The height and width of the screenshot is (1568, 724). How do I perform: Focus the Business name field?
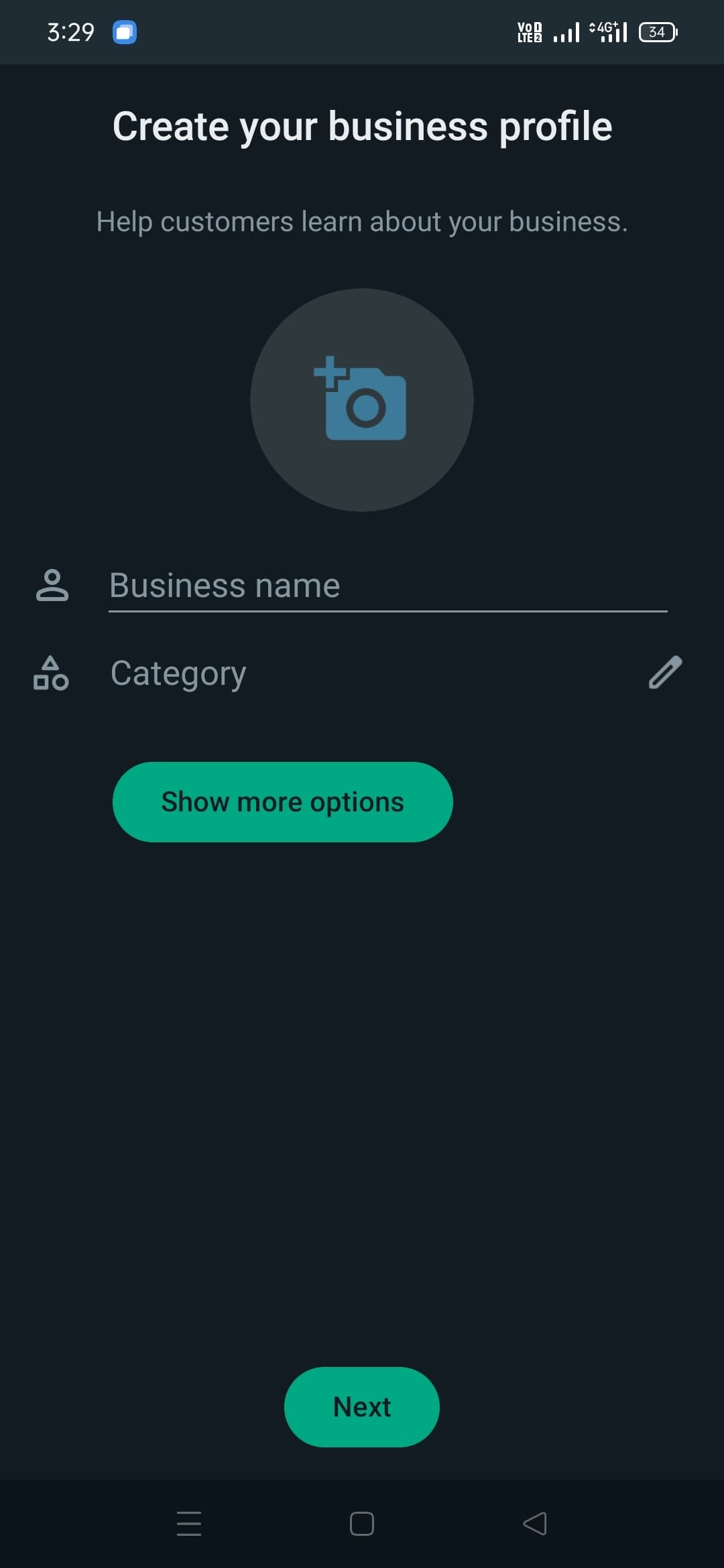[x=387, y=586]
